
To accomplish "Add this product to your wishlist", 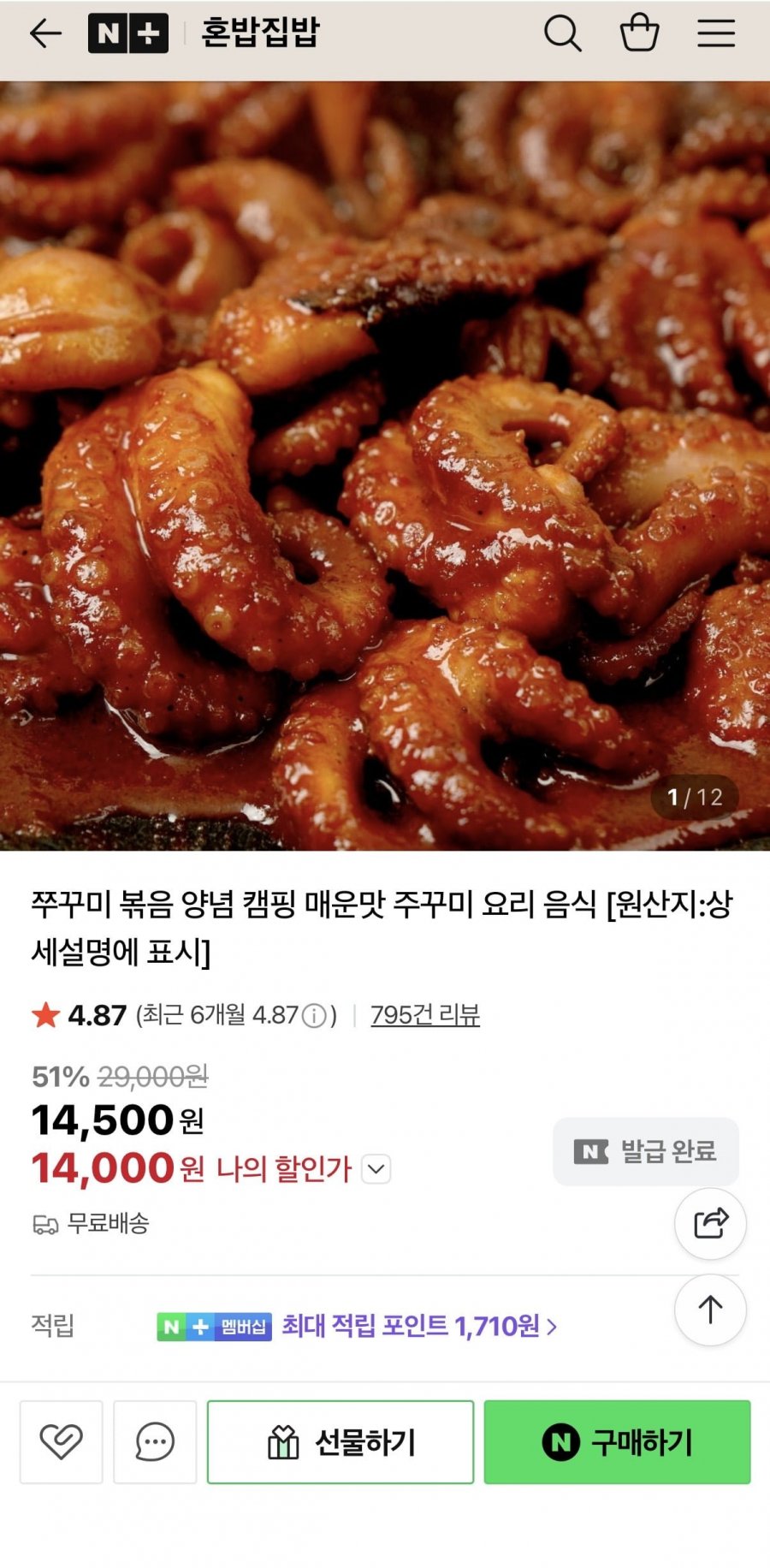I will [x=62, y=1442].
